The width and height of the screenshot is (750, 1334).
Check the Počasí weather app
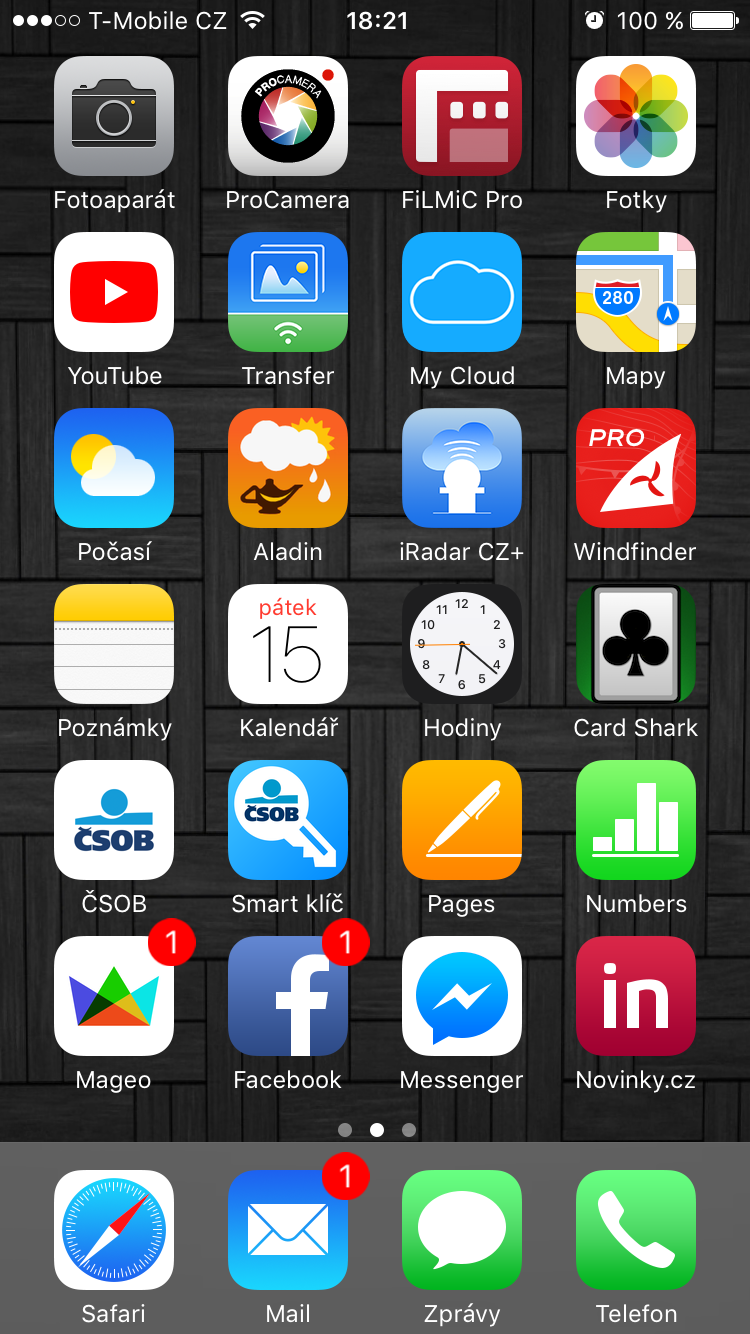click(x=114, y=468)
